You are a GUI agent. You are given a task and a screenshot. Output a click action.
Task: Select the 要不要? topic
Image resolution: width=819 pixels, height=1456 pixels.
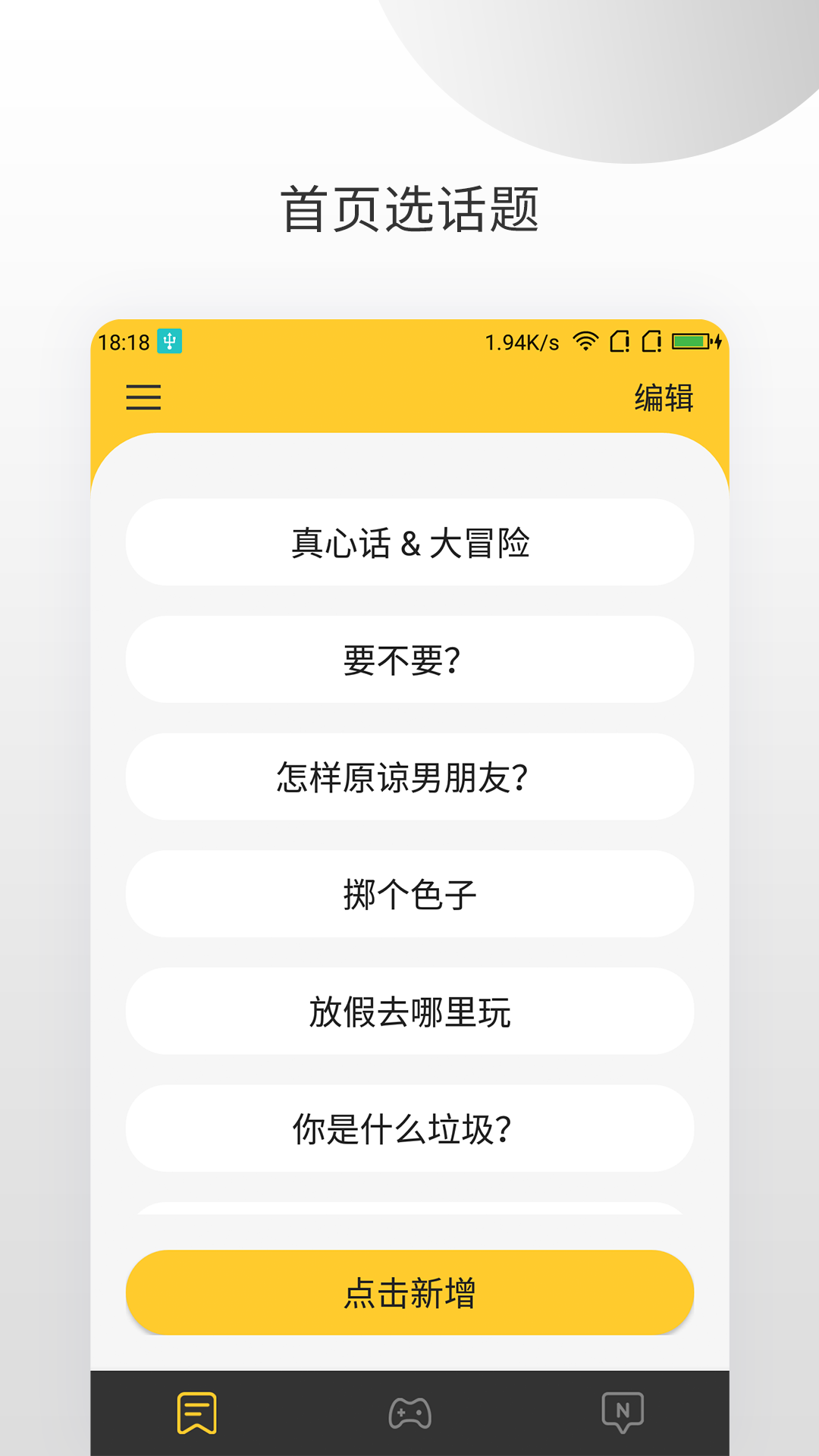click(409, 660)
